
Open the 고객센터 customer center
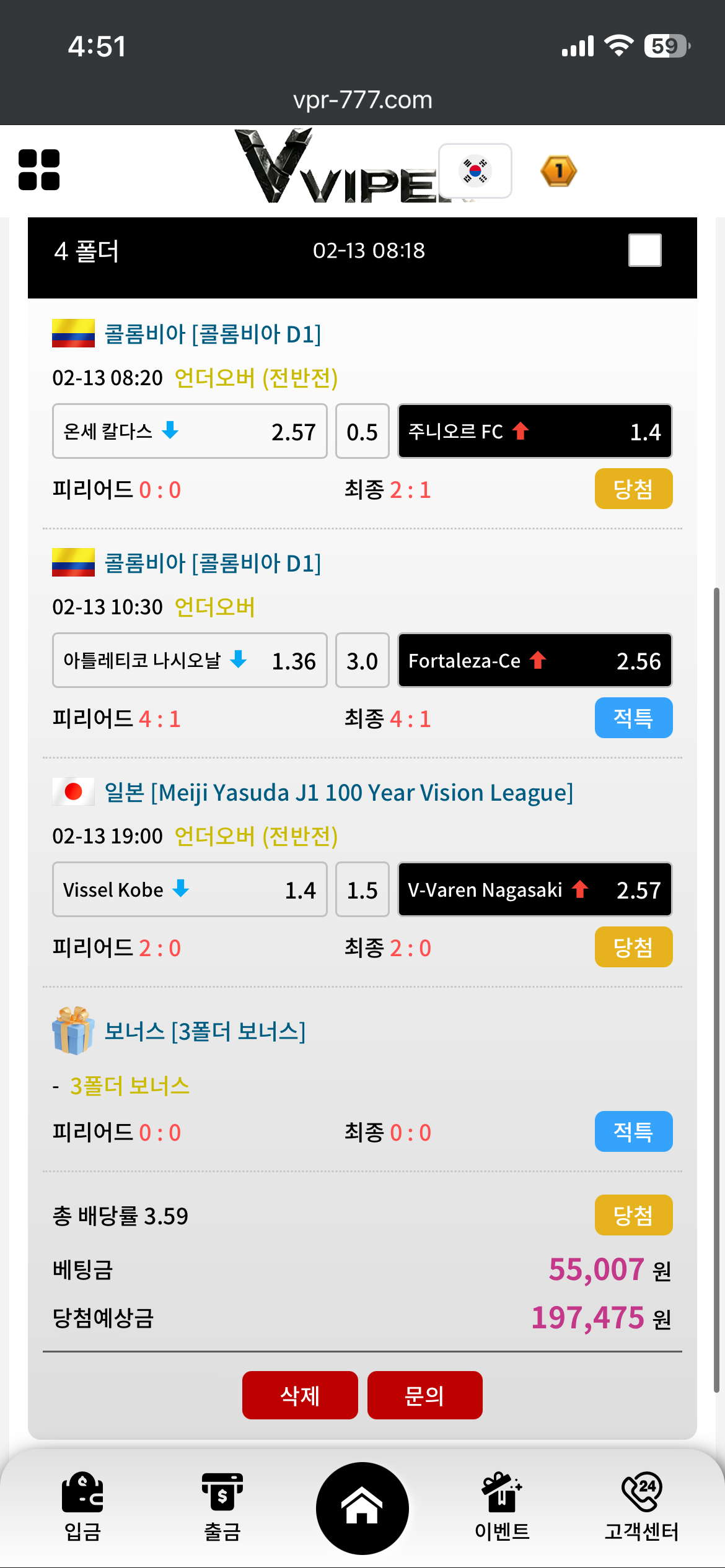click(641, 1506)
